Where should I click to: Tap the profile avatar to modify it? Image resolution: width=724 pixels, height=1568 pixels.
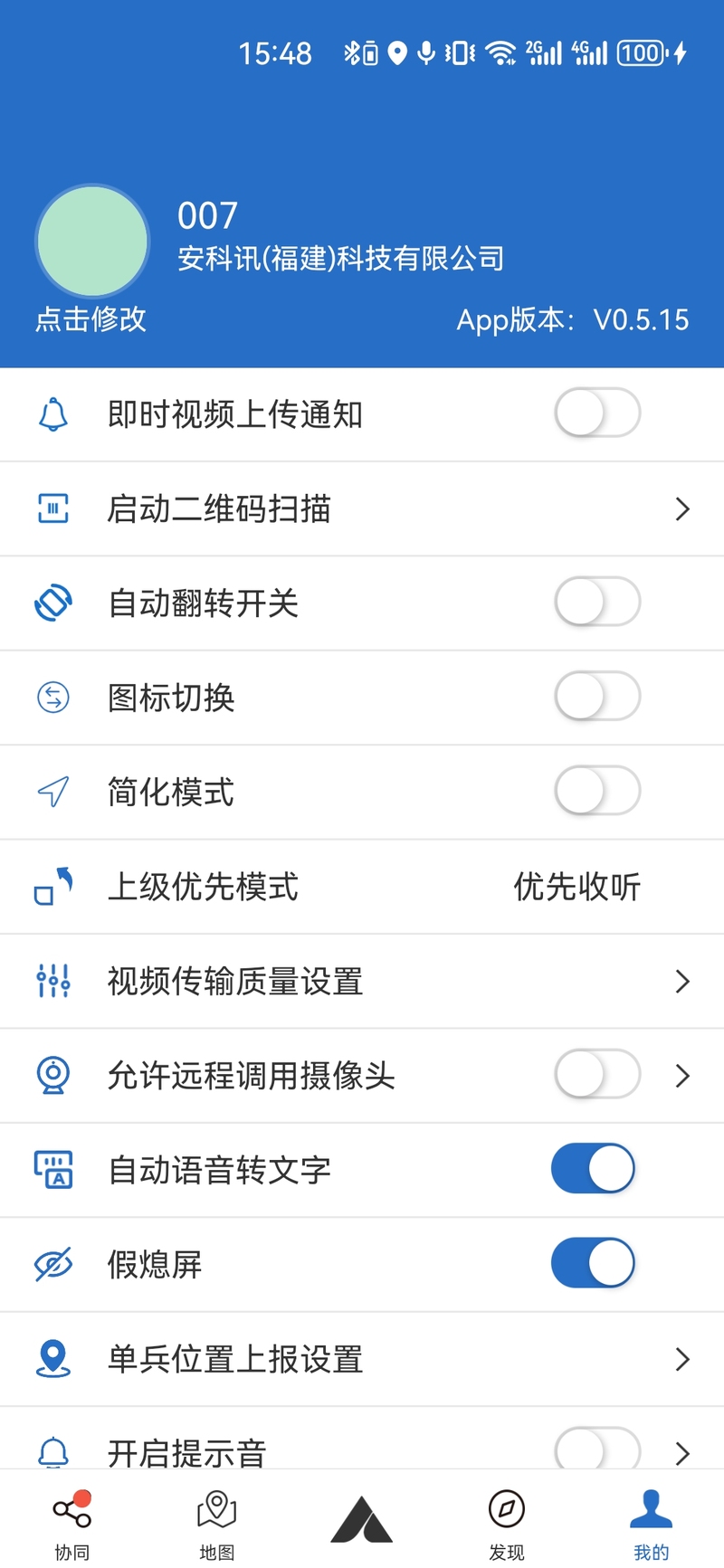(92, 242)
